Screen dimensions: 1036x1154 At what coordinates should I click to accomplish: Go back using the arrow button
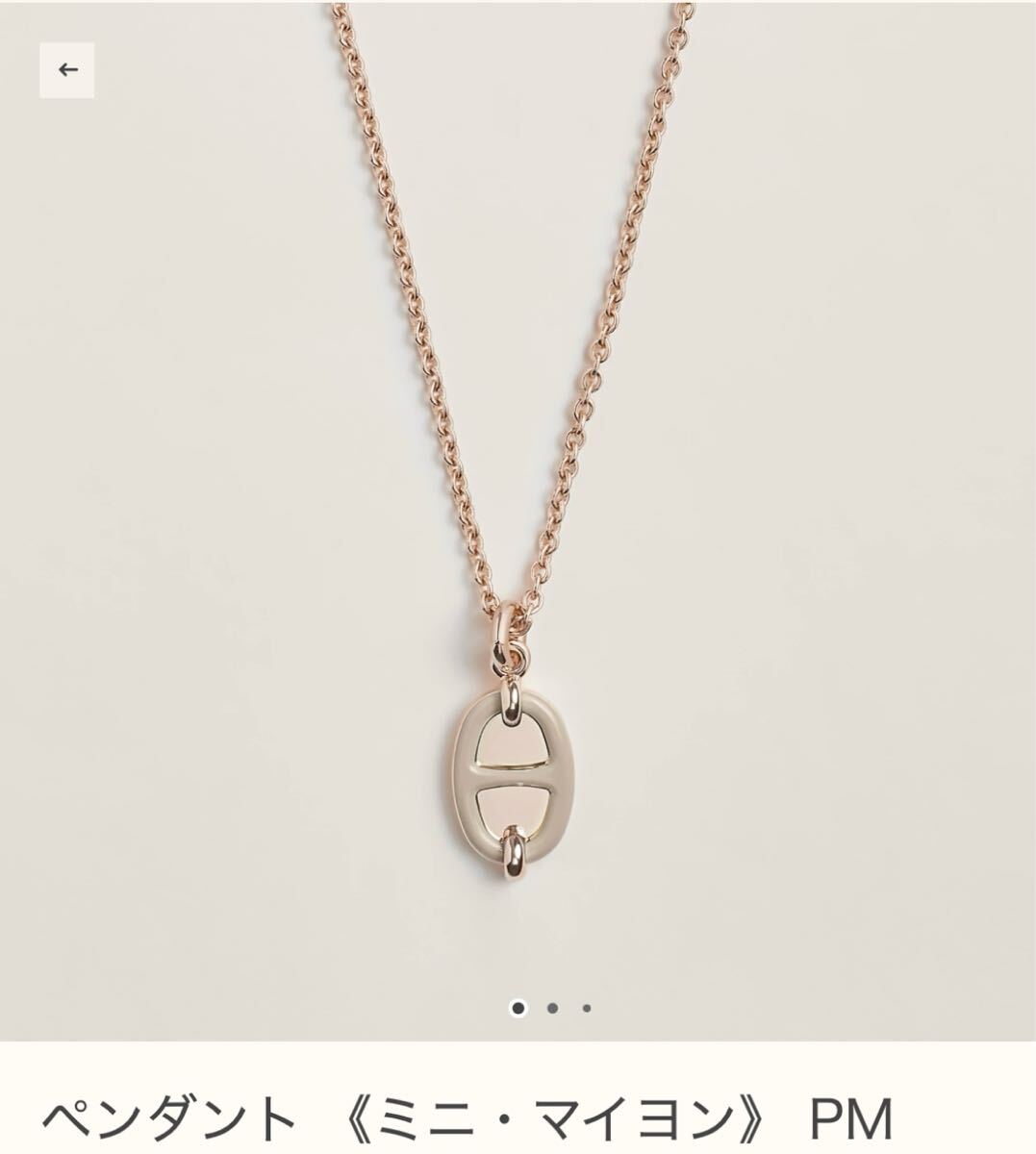click(x=66, y=69)
